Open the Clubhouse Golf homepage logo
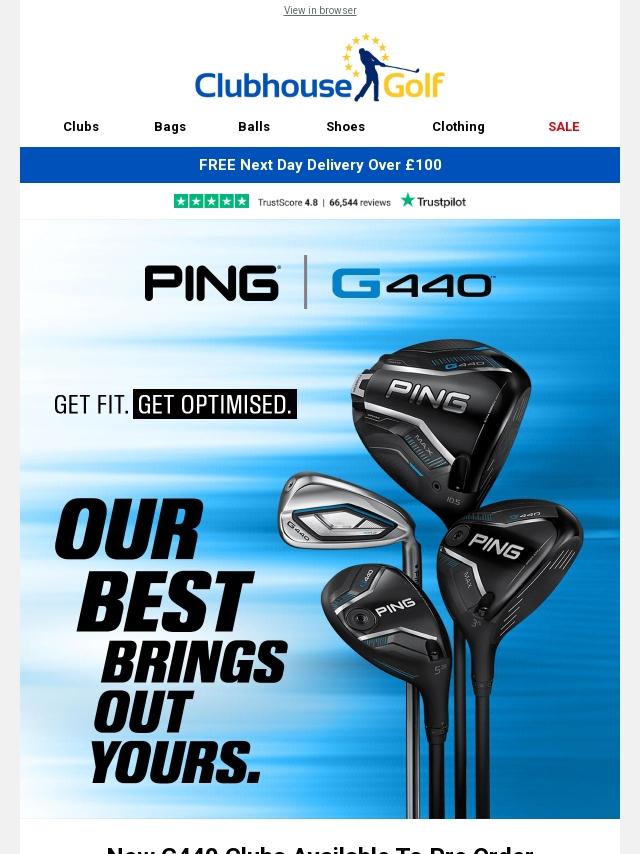This screenshot has height=854, width=640. (320, 70)
